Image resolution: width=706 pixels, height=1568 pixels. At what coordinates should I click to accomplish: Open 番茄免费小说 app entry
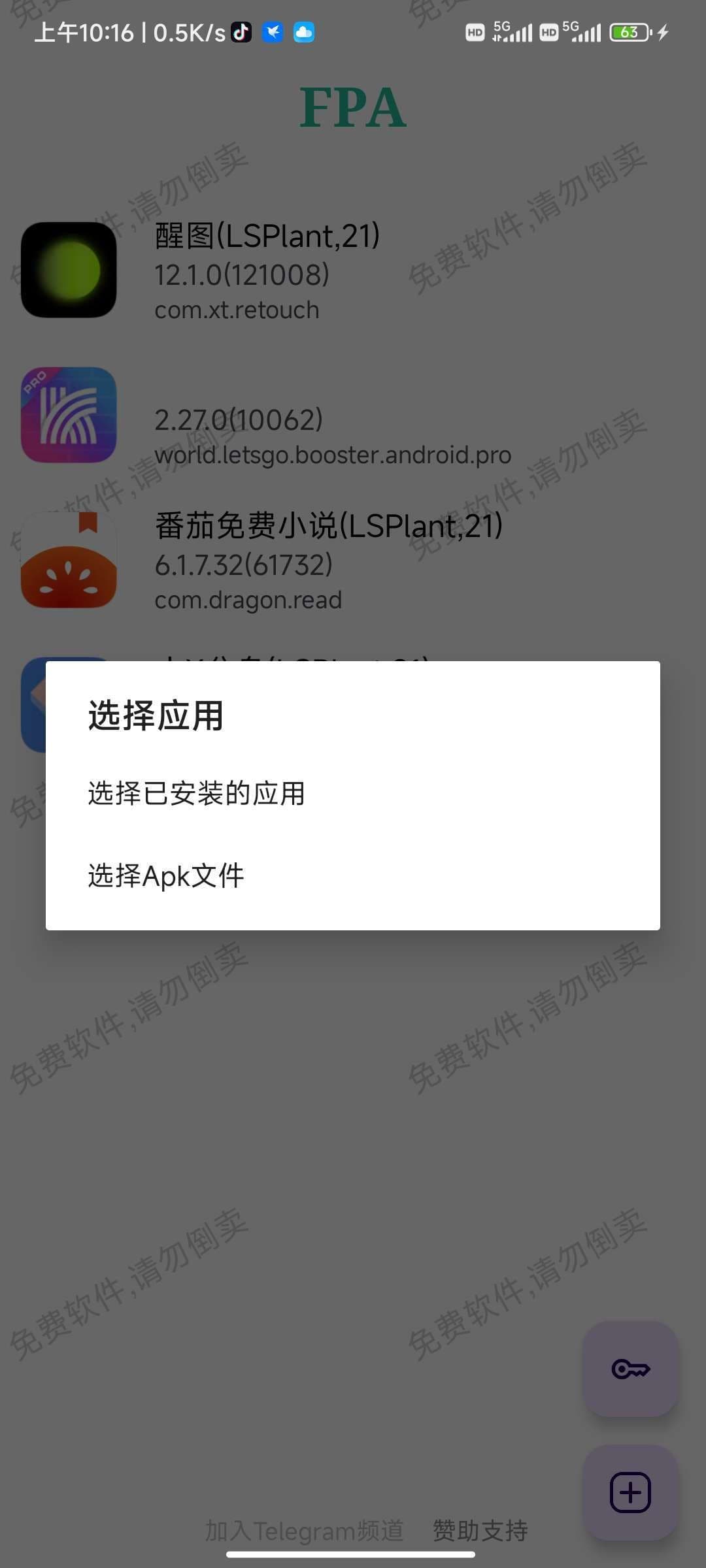(x=353, y=561)
